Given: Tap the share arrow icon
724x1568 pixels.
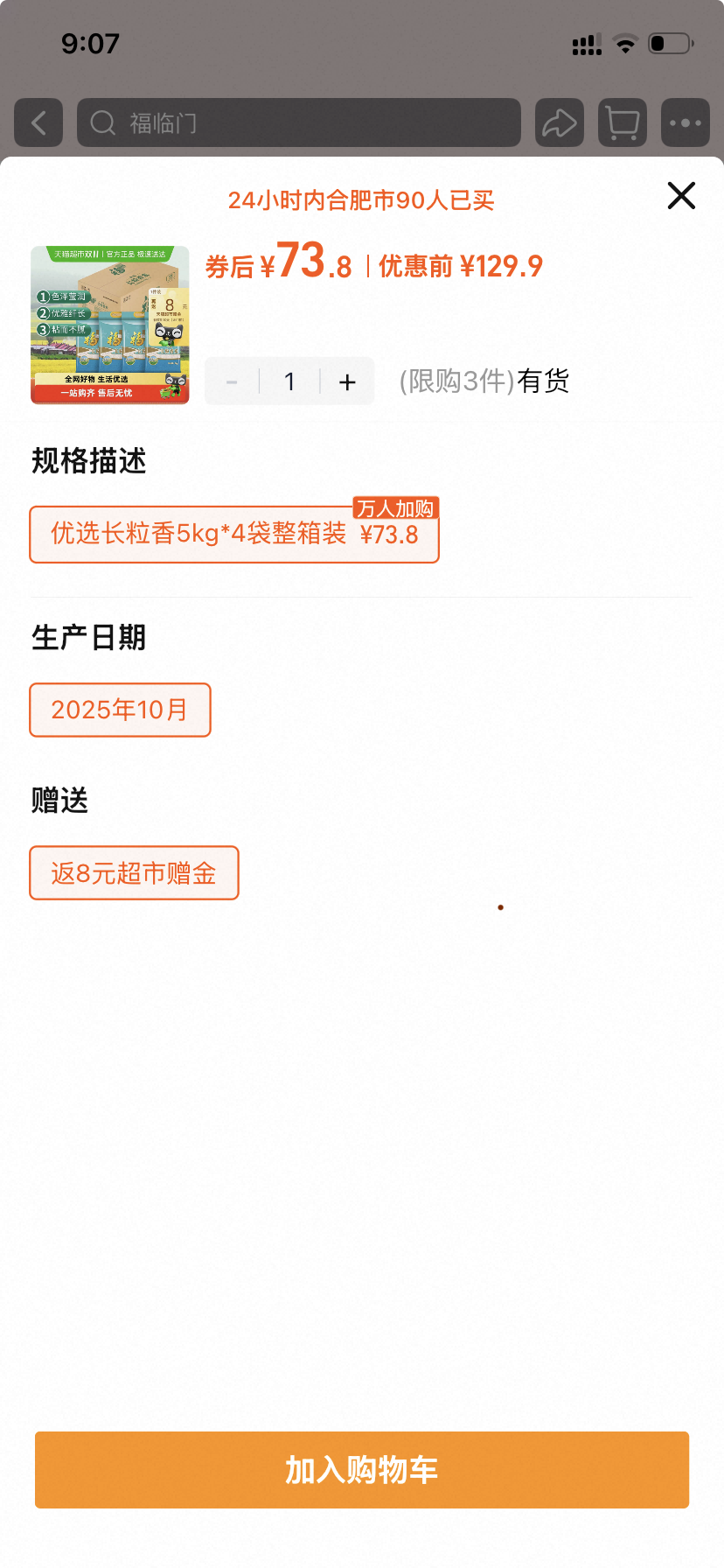Looking at the screenshot, I should point(559,122).
